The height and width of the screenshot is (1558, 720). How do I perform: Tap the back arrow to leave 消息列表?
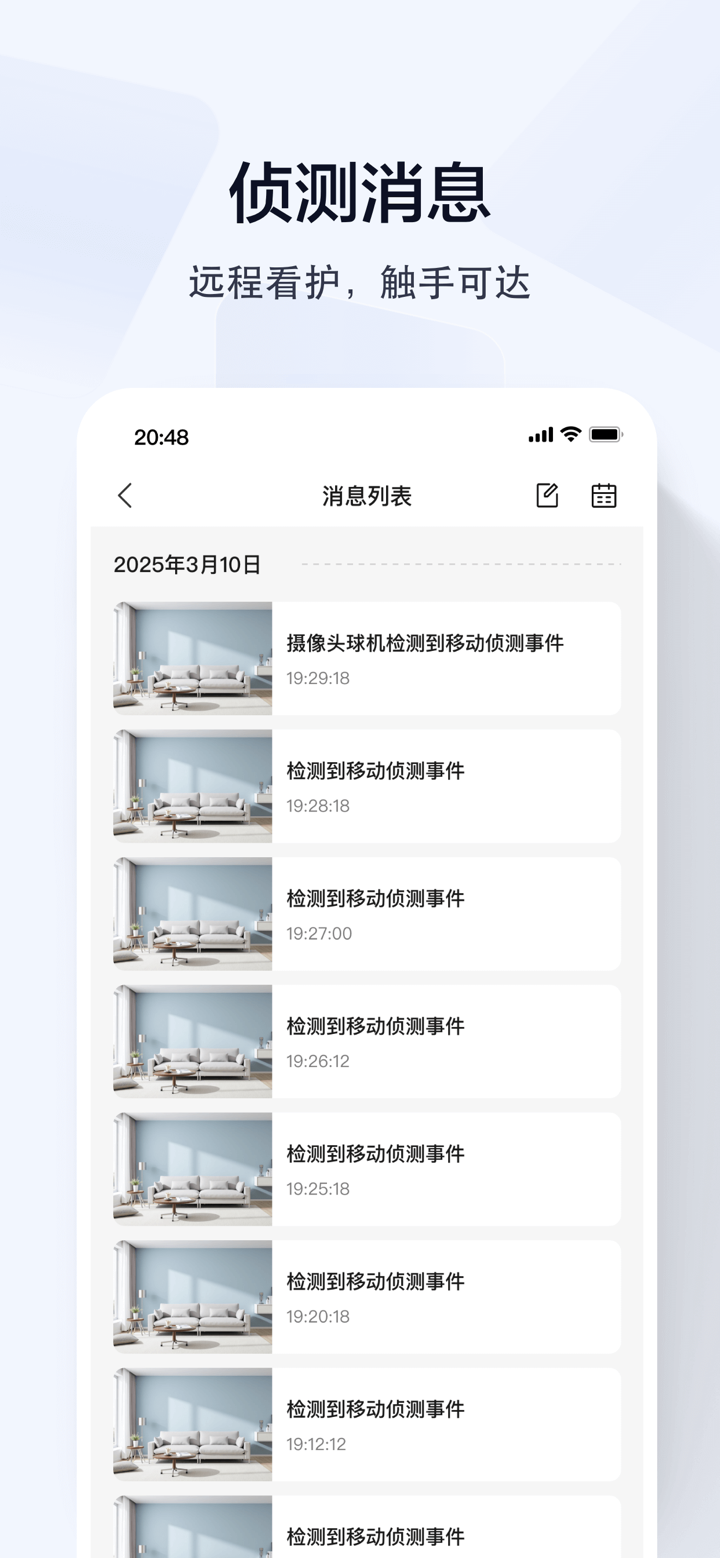[x=124, y=495]
